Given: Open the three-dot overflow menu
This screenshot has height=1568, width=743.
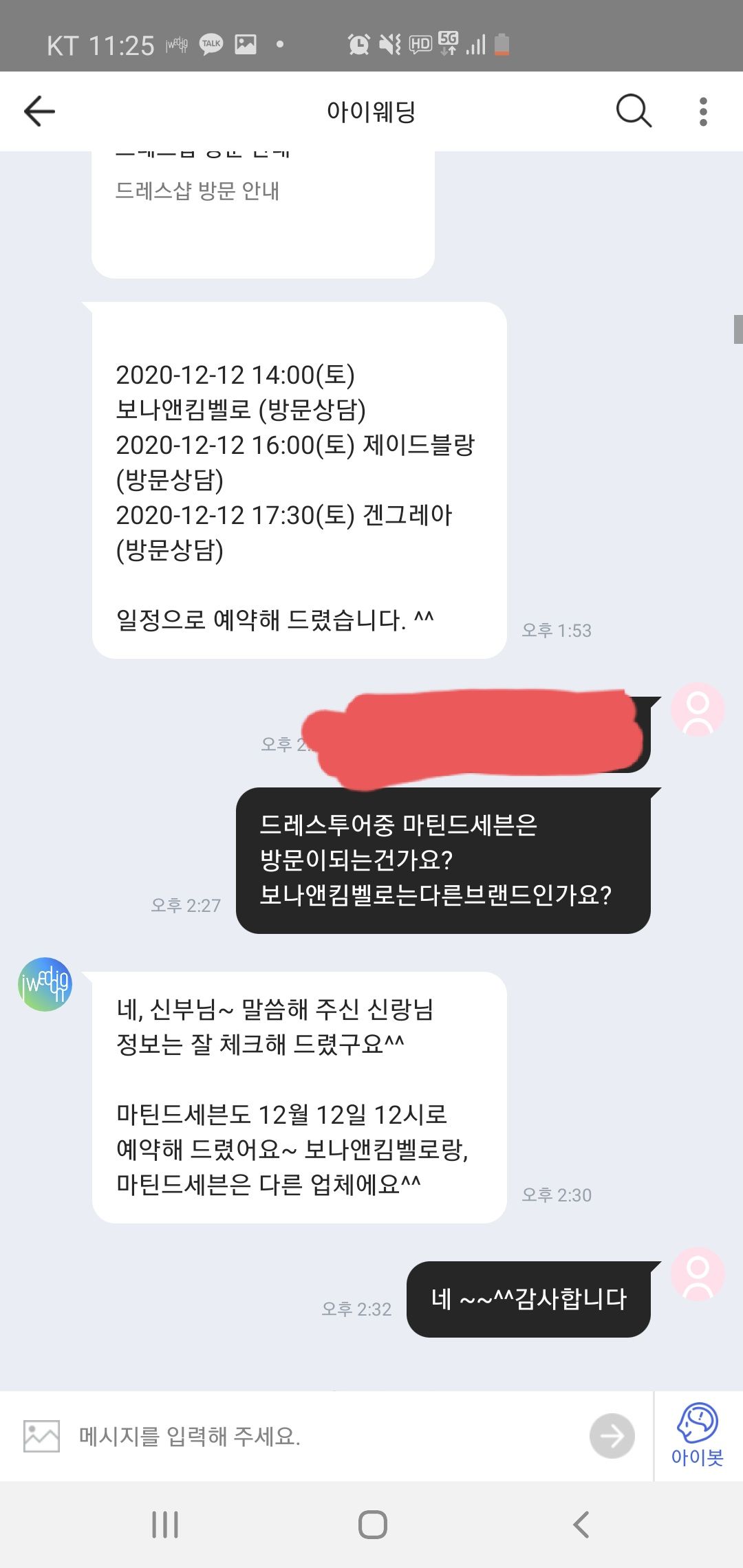Looking at the screenshot, I should pos(702,111).
